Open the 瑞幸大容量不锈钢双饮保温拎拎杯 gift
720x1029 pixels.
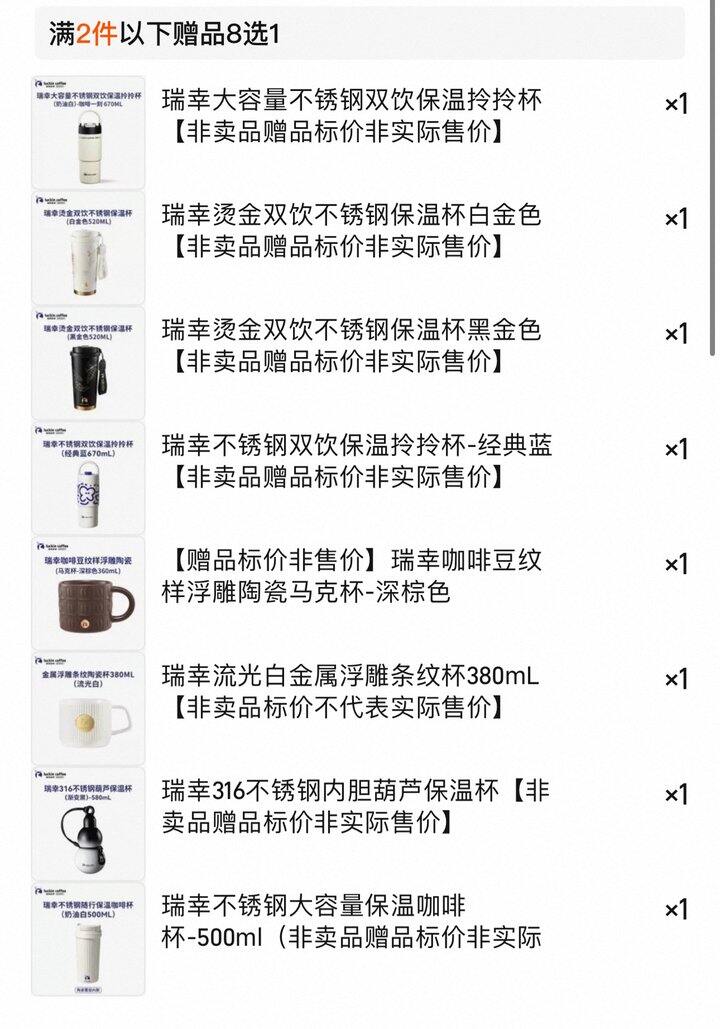tap(351, 116)
